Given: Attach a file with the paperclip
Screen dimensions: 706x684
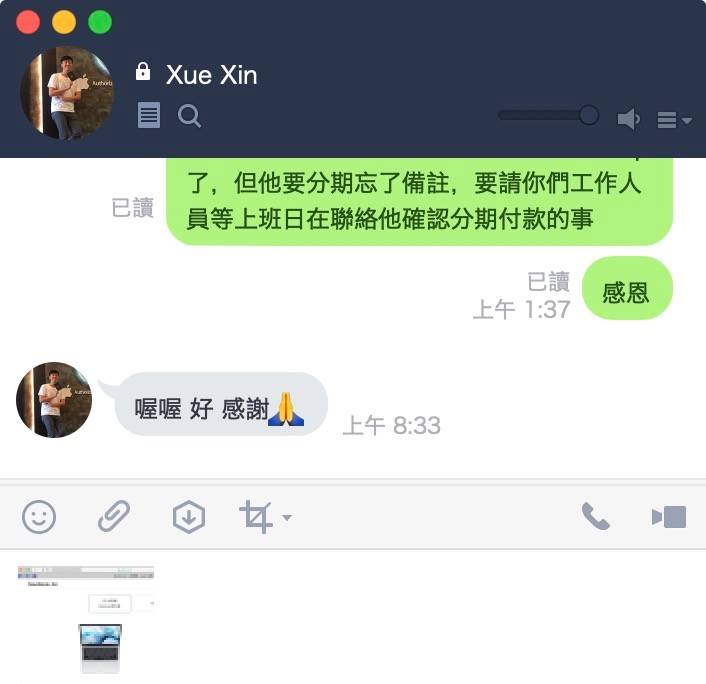Looking at the screenshot, I should coord(113,517).
